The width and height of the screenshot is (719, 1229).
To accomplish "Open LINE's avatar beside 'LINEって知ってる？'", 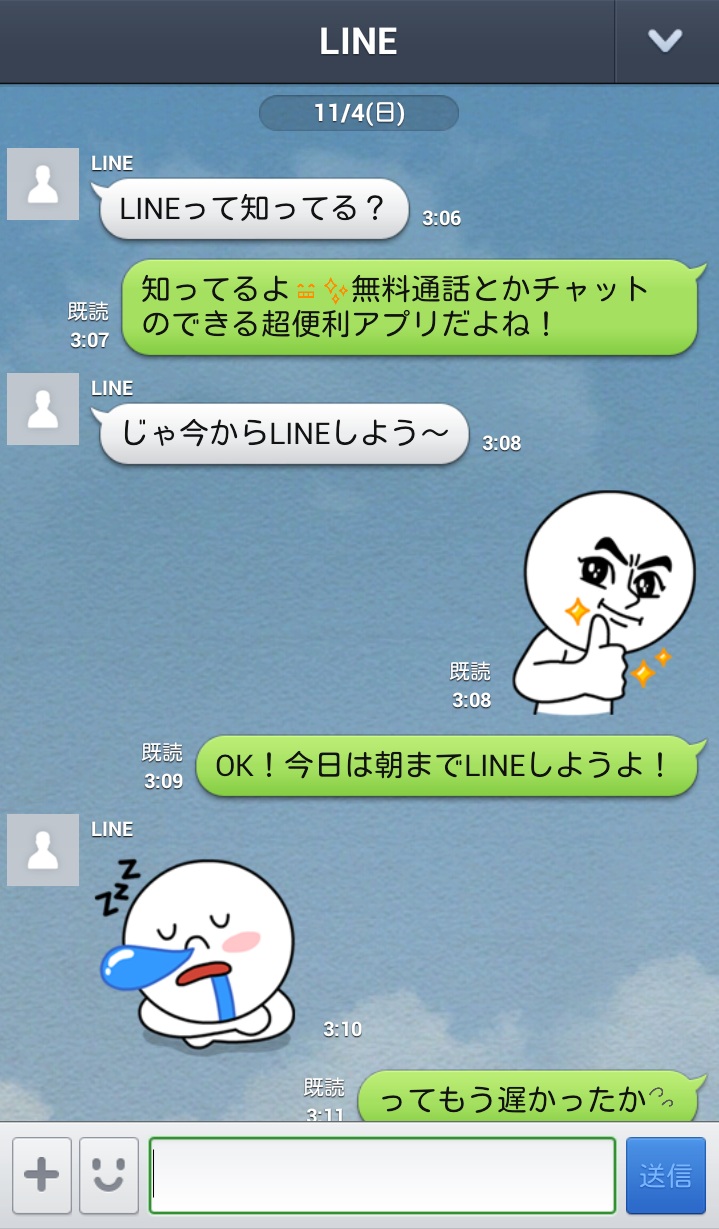I will click(43, 184).
